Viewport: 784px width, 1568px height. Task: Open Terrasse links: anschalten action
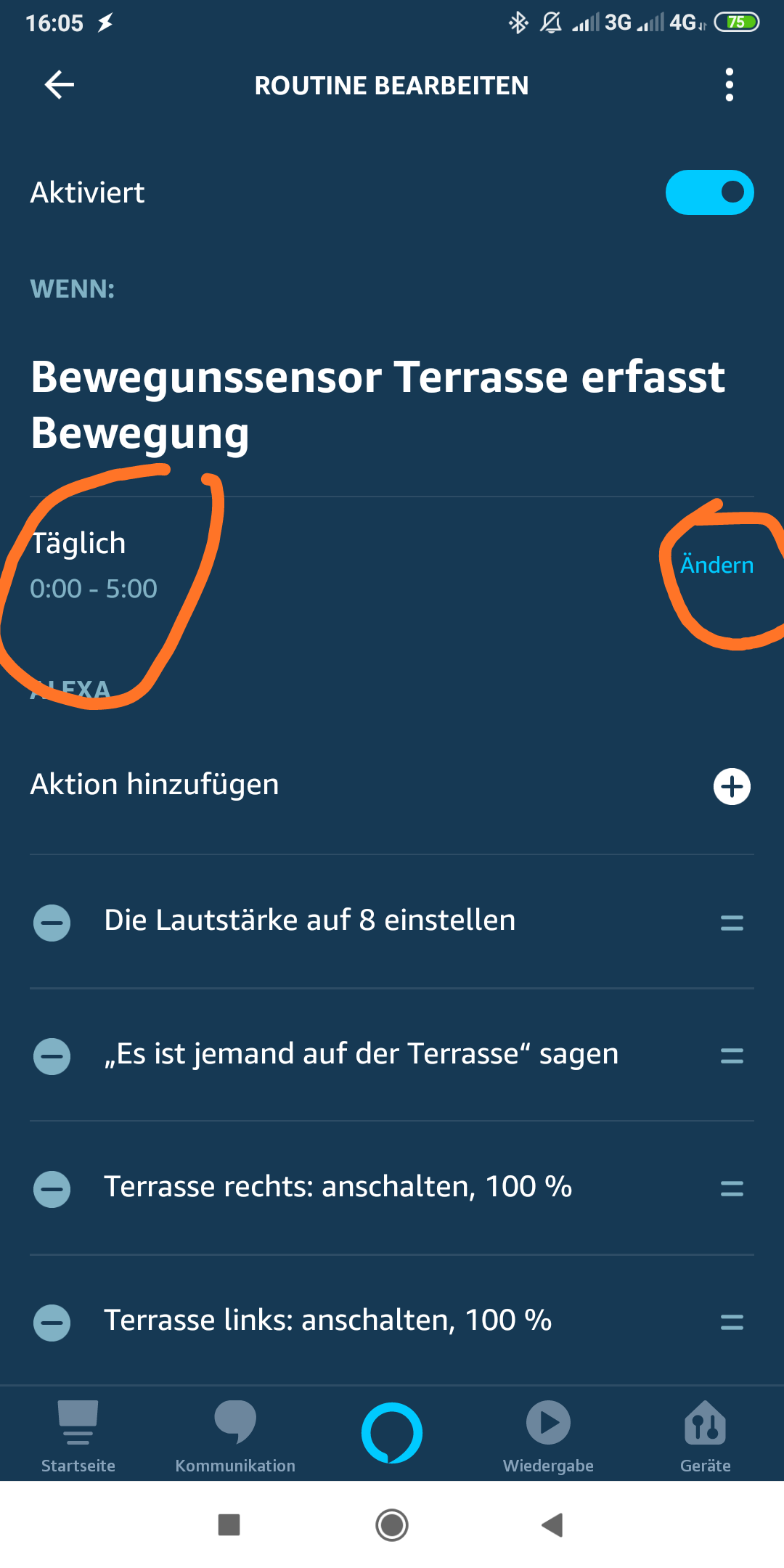327,1320
